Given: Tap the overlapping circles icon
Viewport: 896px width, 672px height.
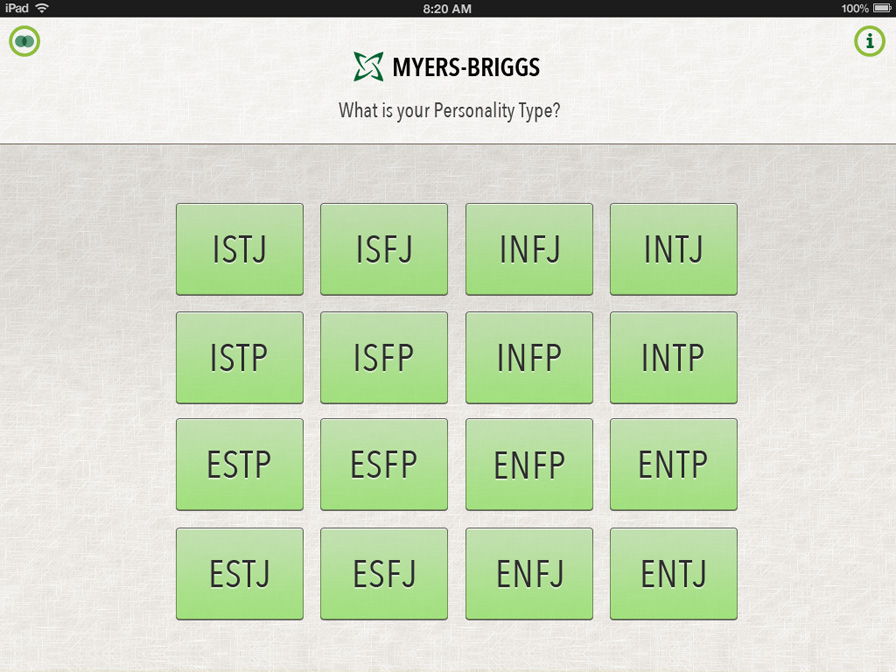Looking at the screenshot, I should [25, 41].
